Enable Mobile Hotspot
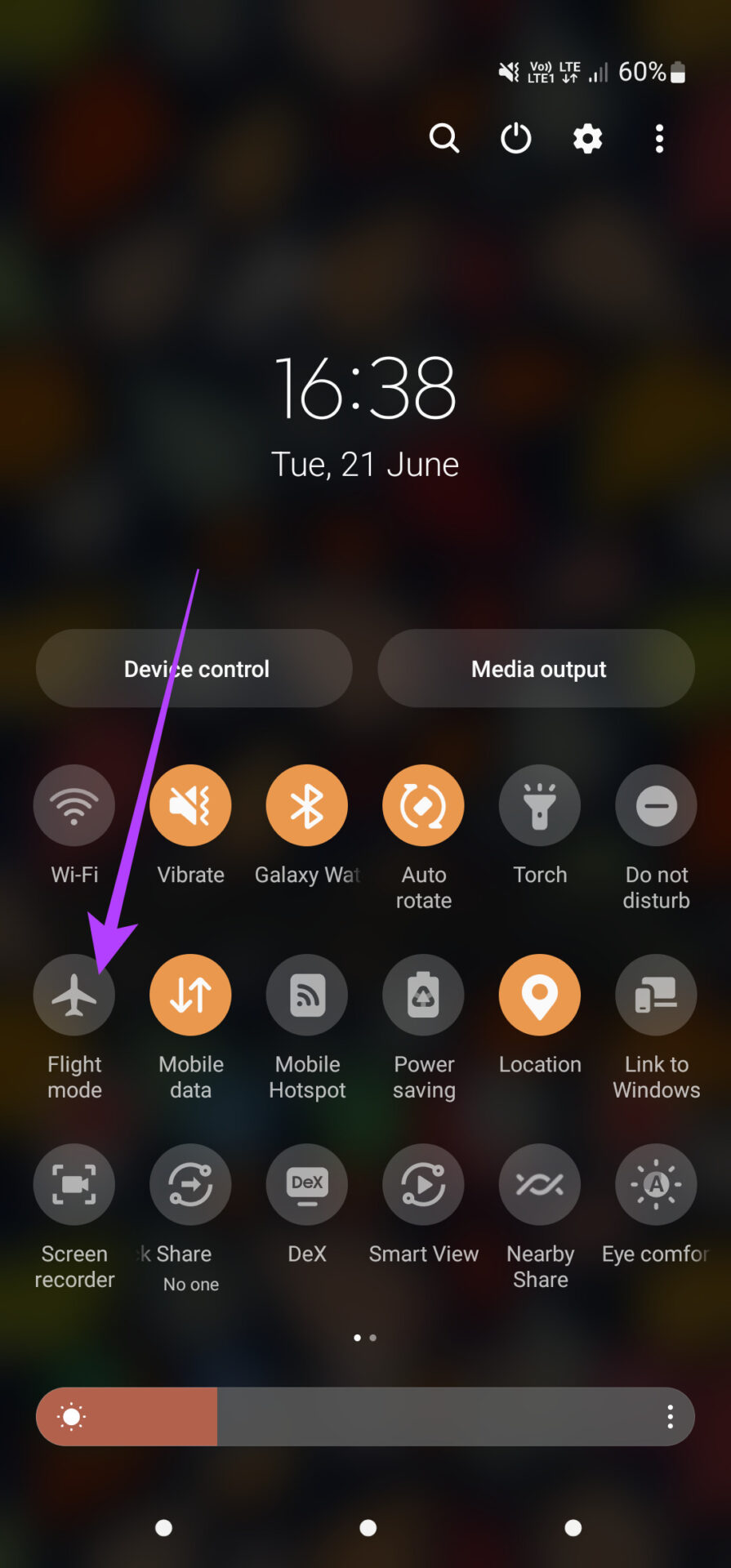The height and width of the screenshot is (1568, 731). (307, 995)
